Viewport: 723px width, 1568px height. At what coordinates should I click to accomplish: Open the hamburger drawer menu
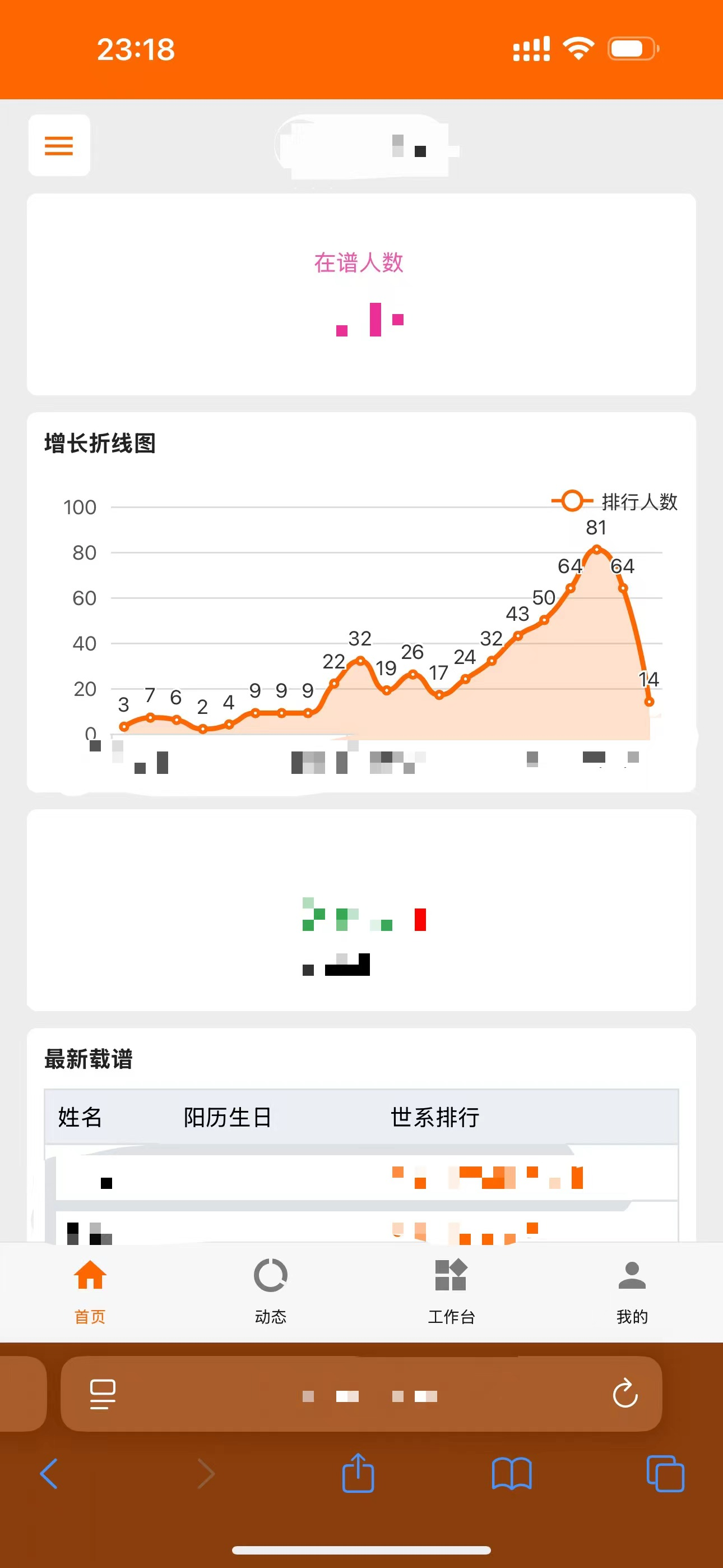point(59,145)
